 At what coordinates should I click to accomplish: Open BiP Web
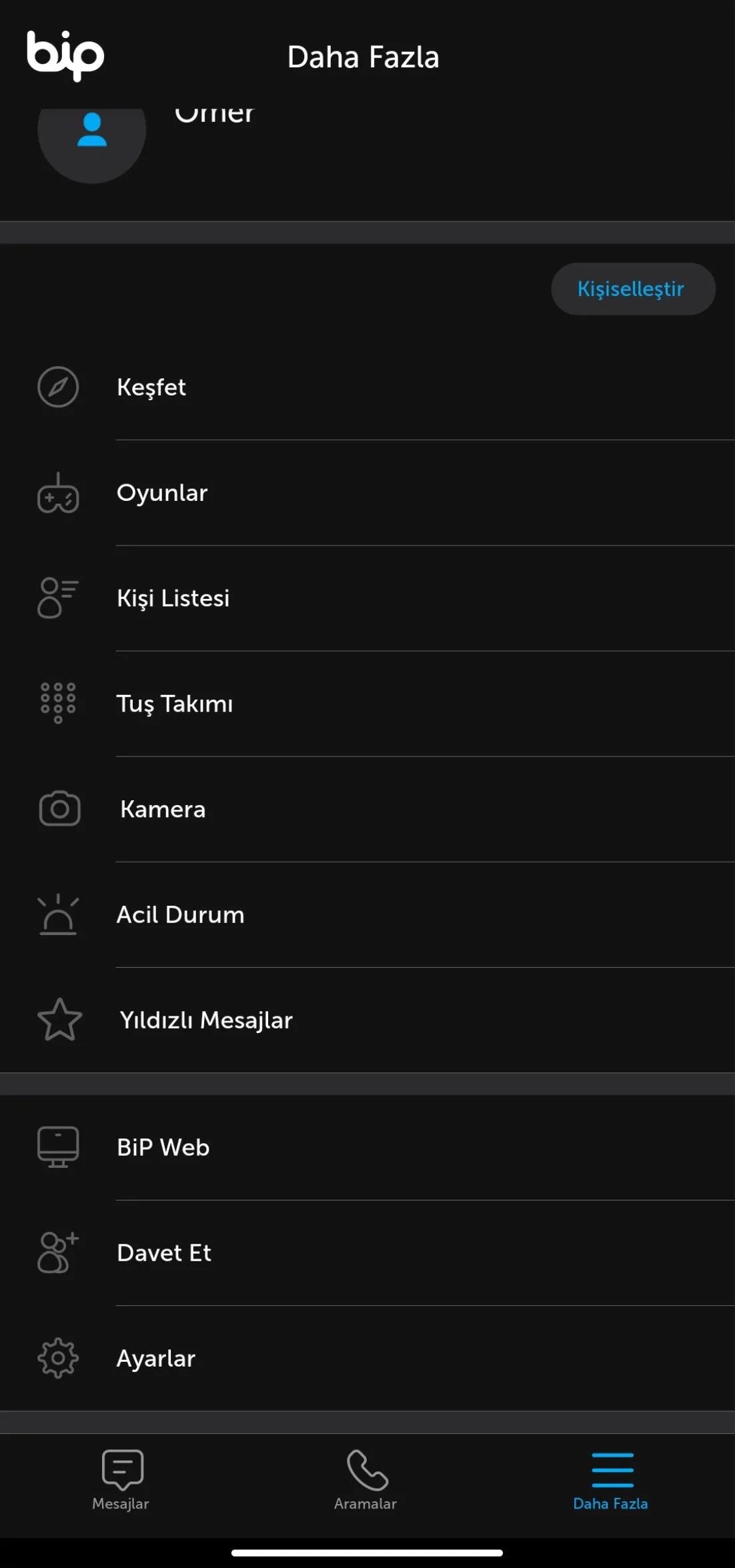pos(163,1147)
